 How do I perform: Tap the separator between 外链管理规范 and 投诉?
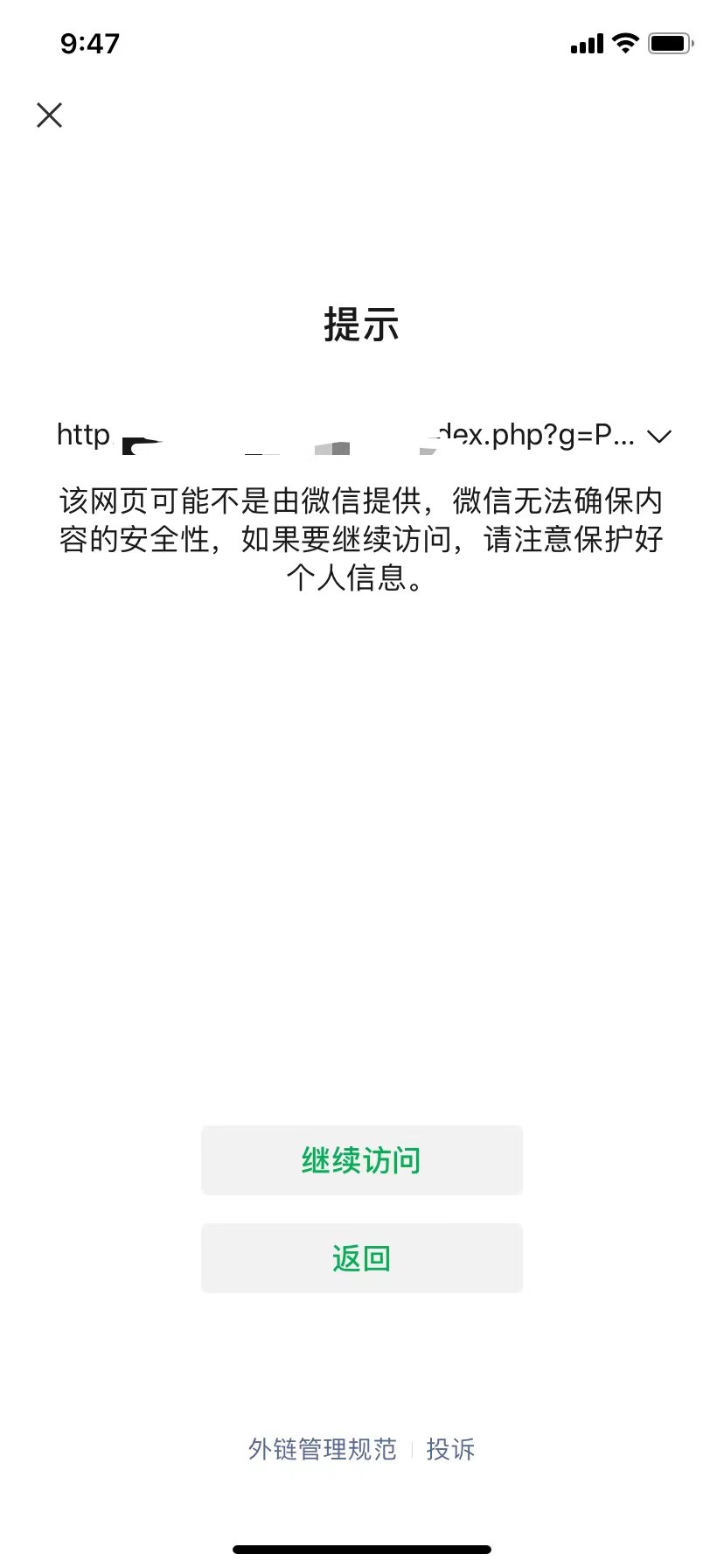tap(413, 1449)
